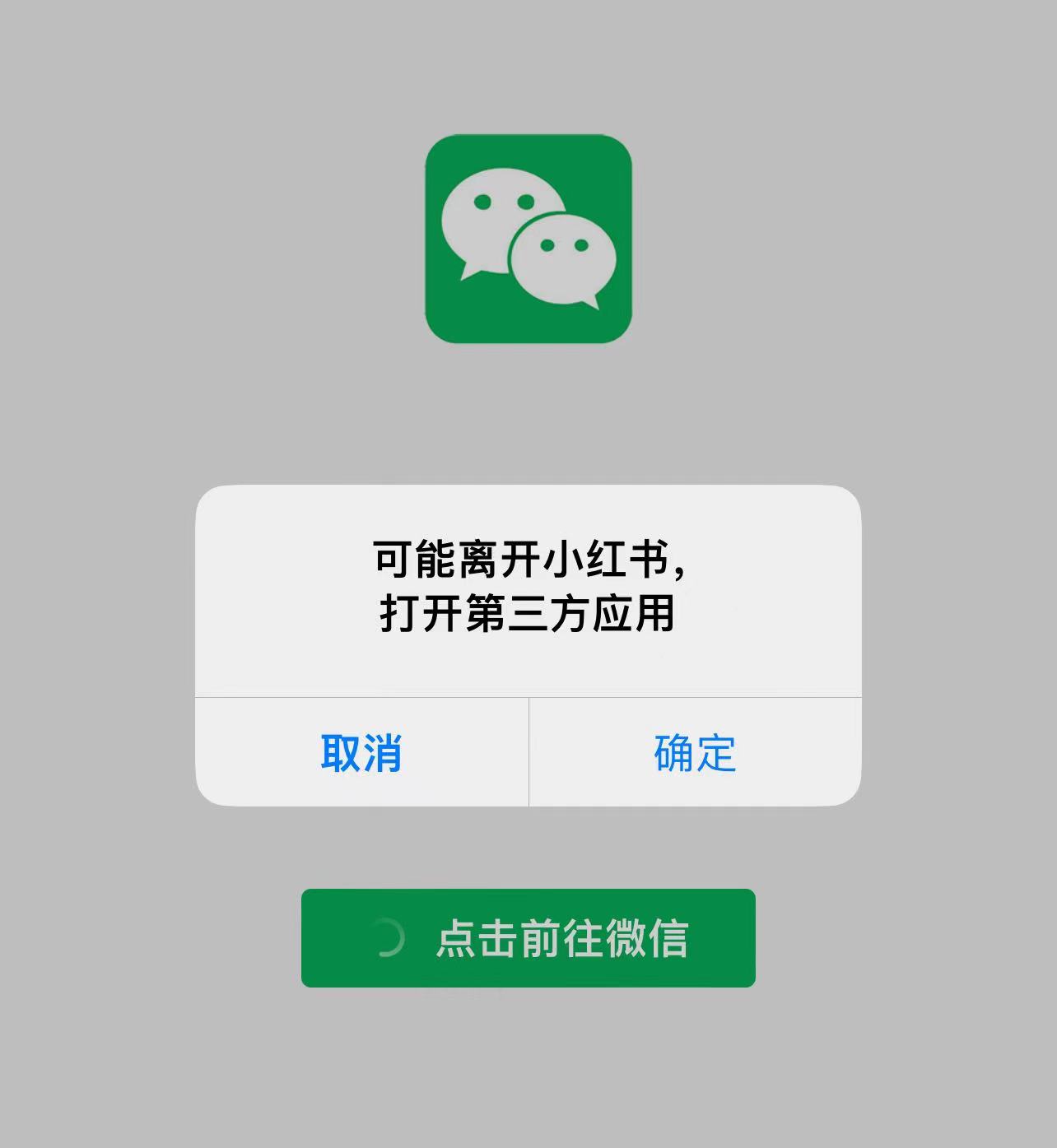
Task: Tap the green 点击前往微信 button
Action: (x=528, y=938)
